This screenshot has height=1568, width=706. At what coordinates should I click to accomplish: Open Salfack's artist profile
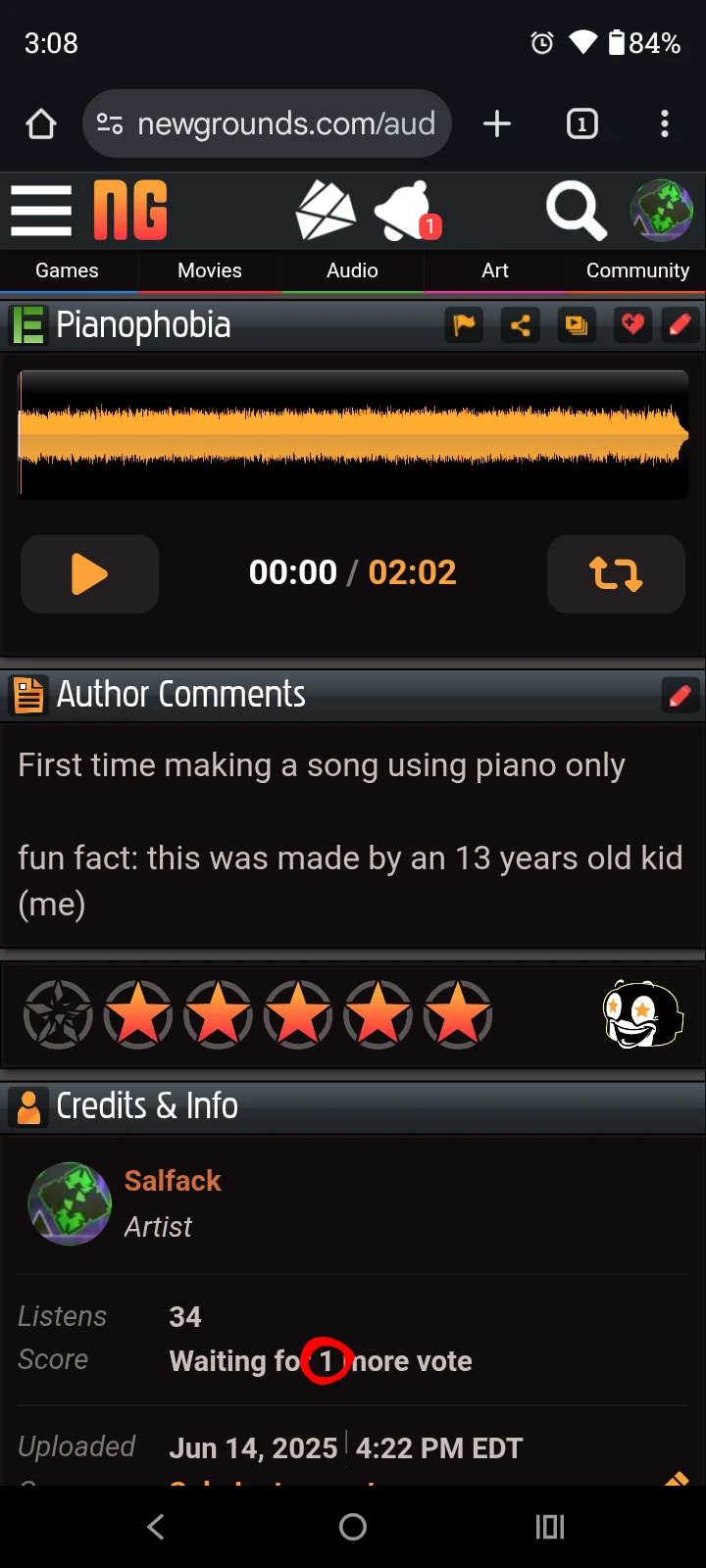(x=173, y=1181)
